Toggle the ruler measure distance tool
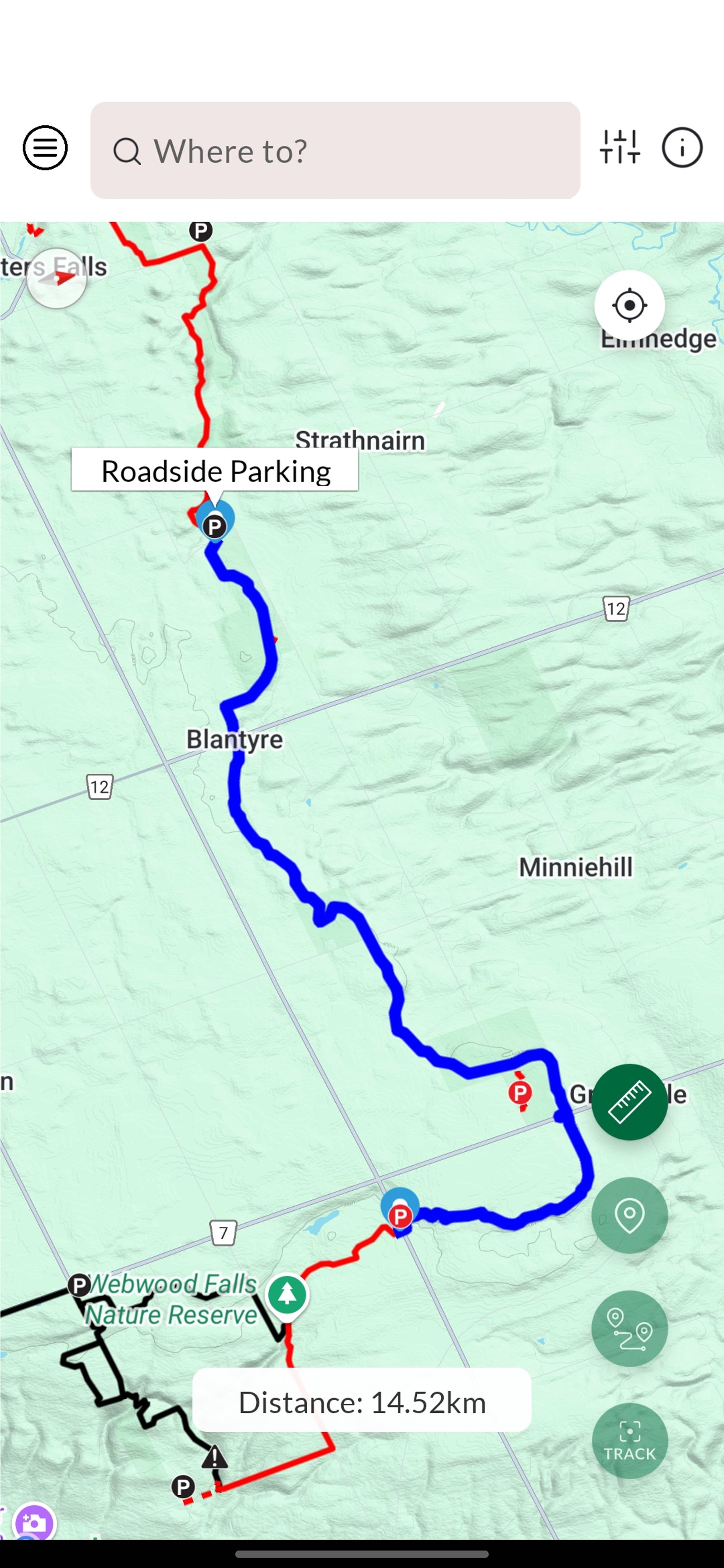 tap(629, 1102)
